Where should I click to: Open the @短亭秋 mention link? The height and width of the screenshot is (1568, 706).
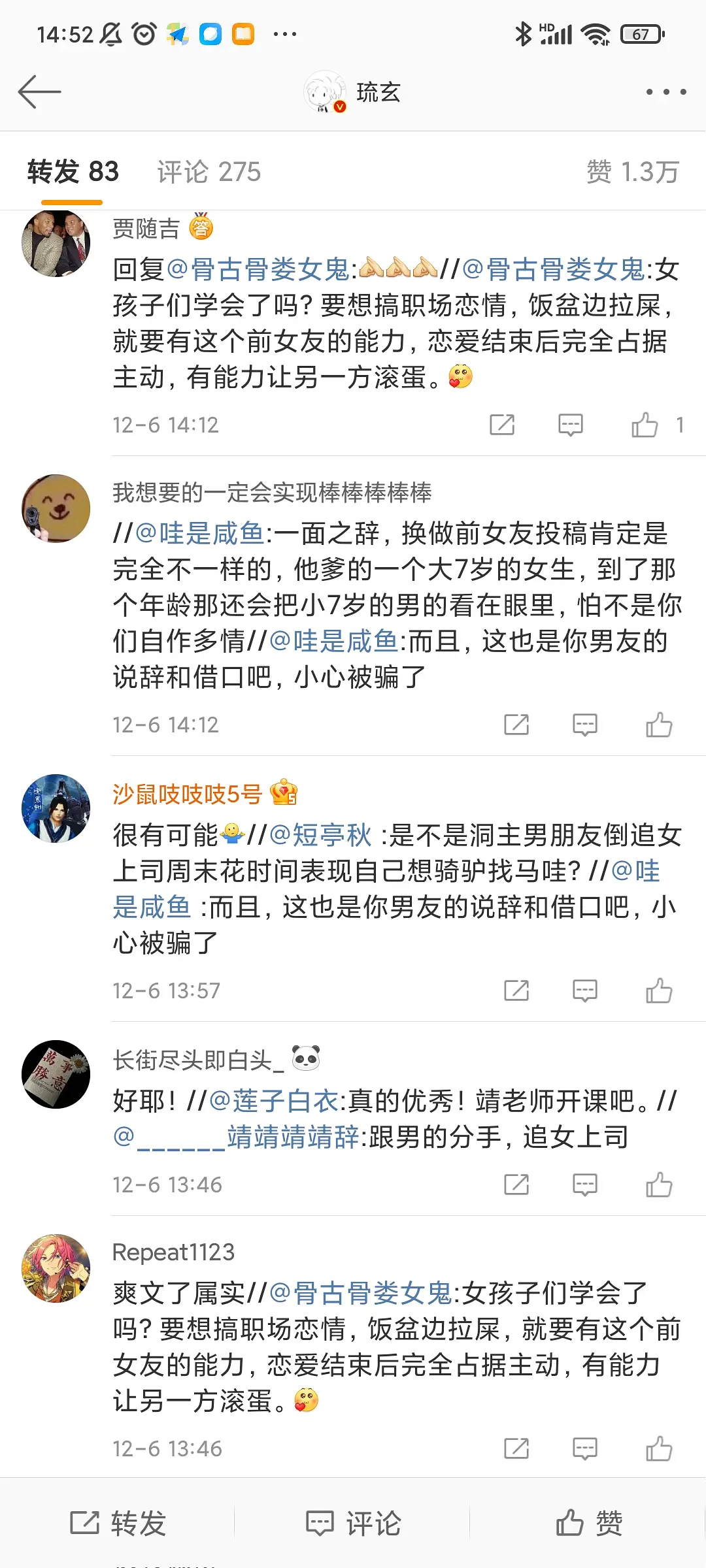point(320,835)
